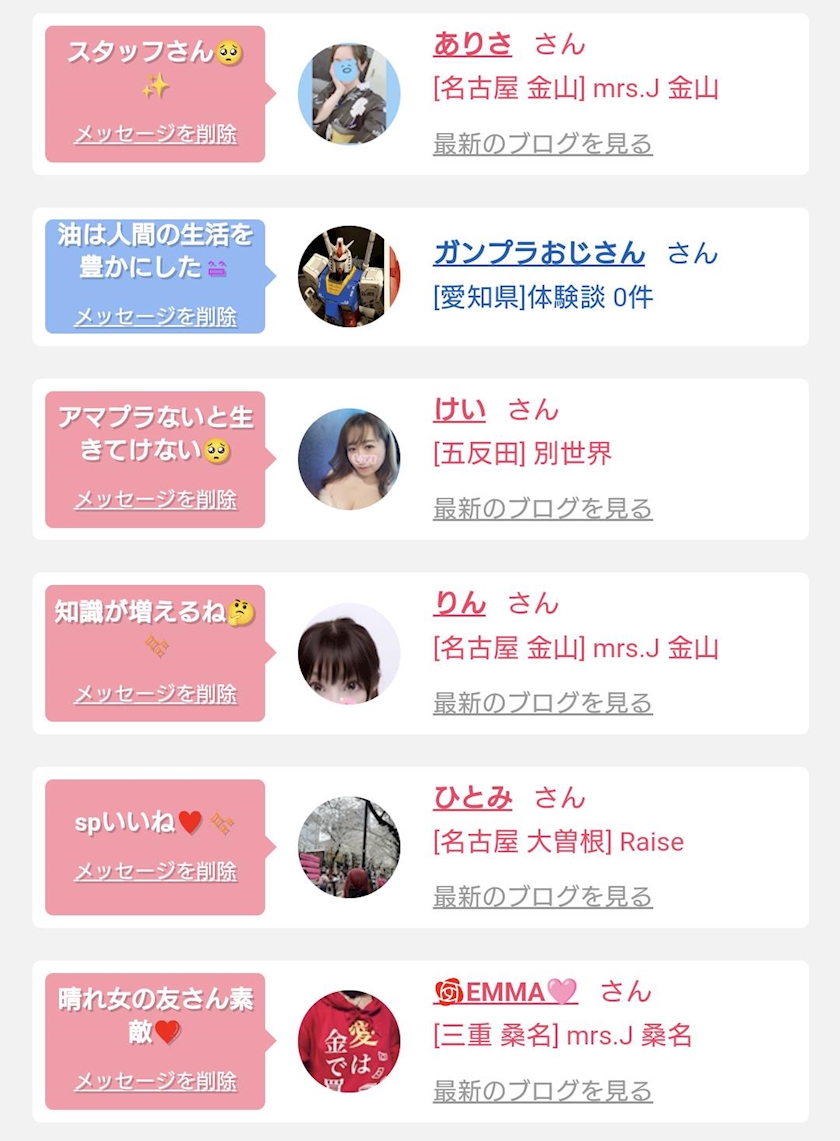840x1141 pixels.
Task: View りん's latest blog
Action: click(542, 702)
